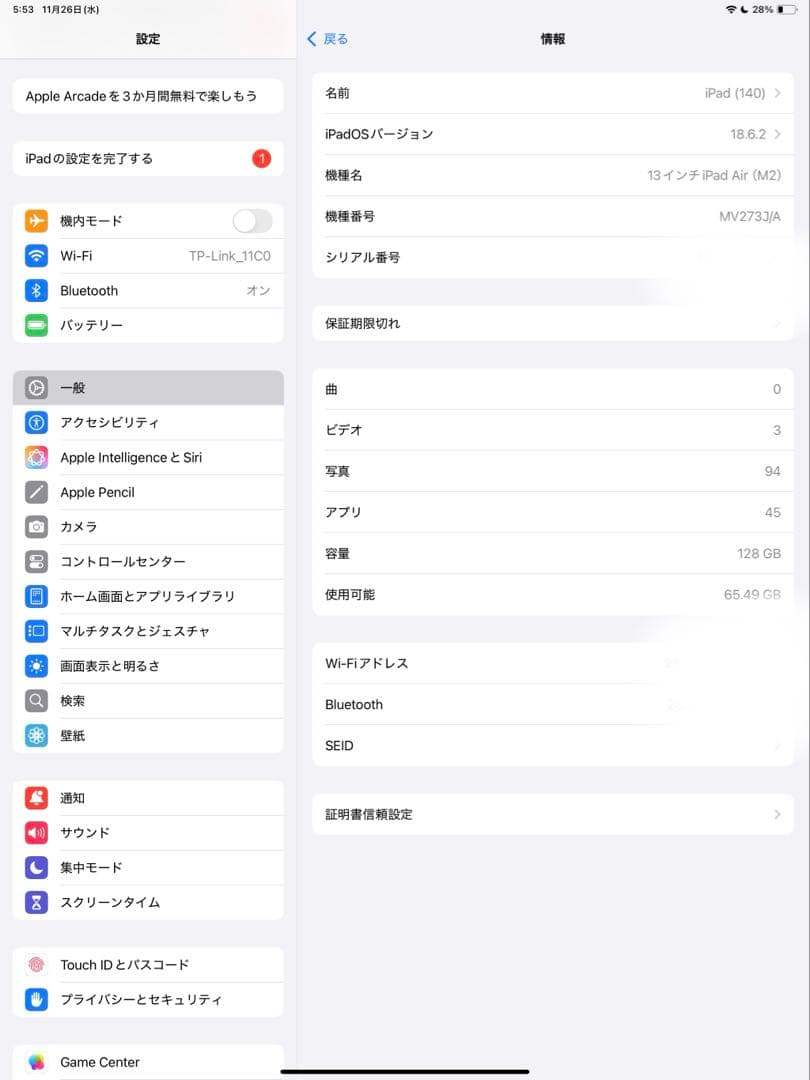
Task: Open the Apple Arcade free trial banner
Action: tap(147, 96)
